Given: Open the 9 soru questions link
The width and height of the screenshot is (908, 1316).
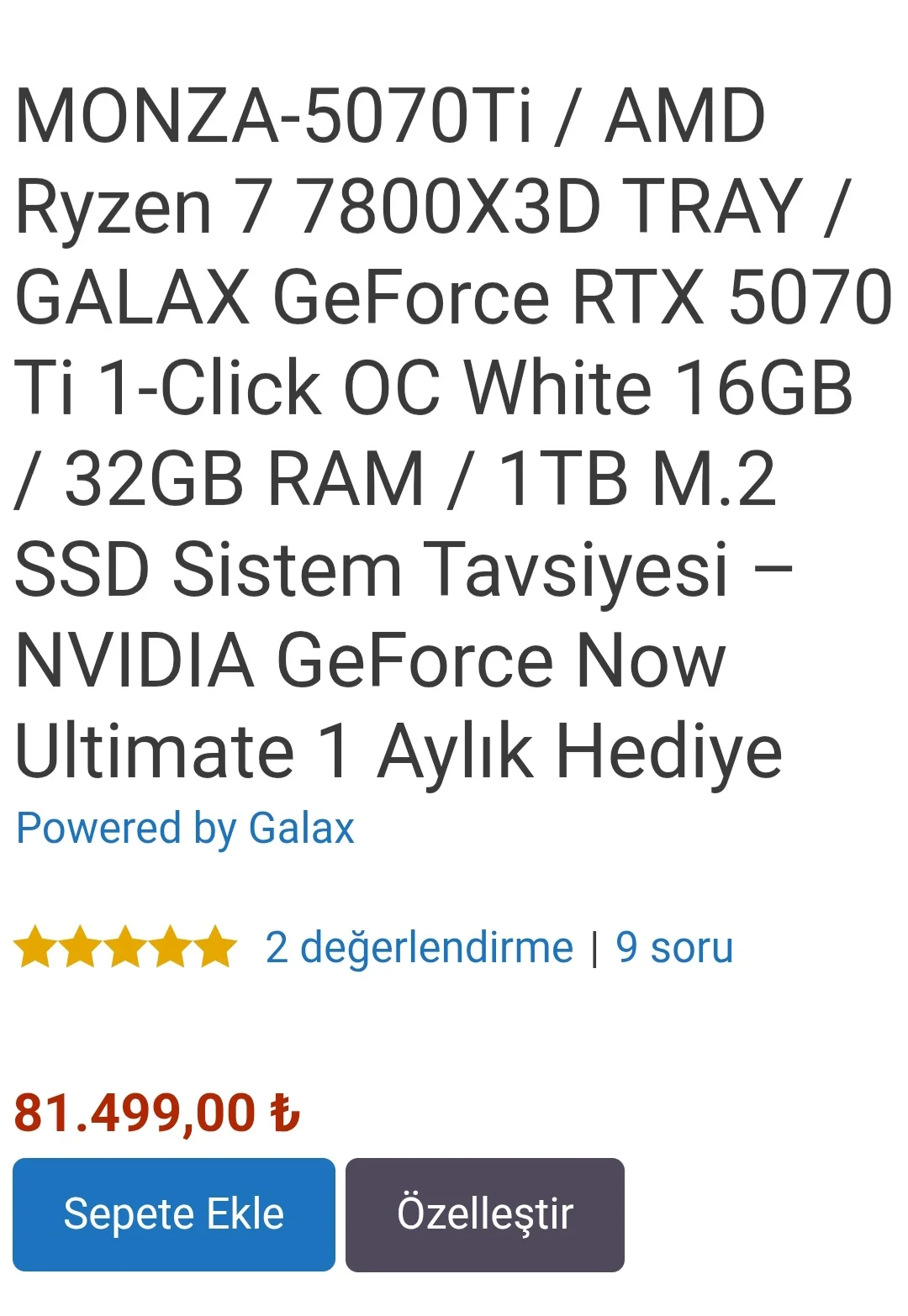Looking at the screenshot, I should coord(674,948).
